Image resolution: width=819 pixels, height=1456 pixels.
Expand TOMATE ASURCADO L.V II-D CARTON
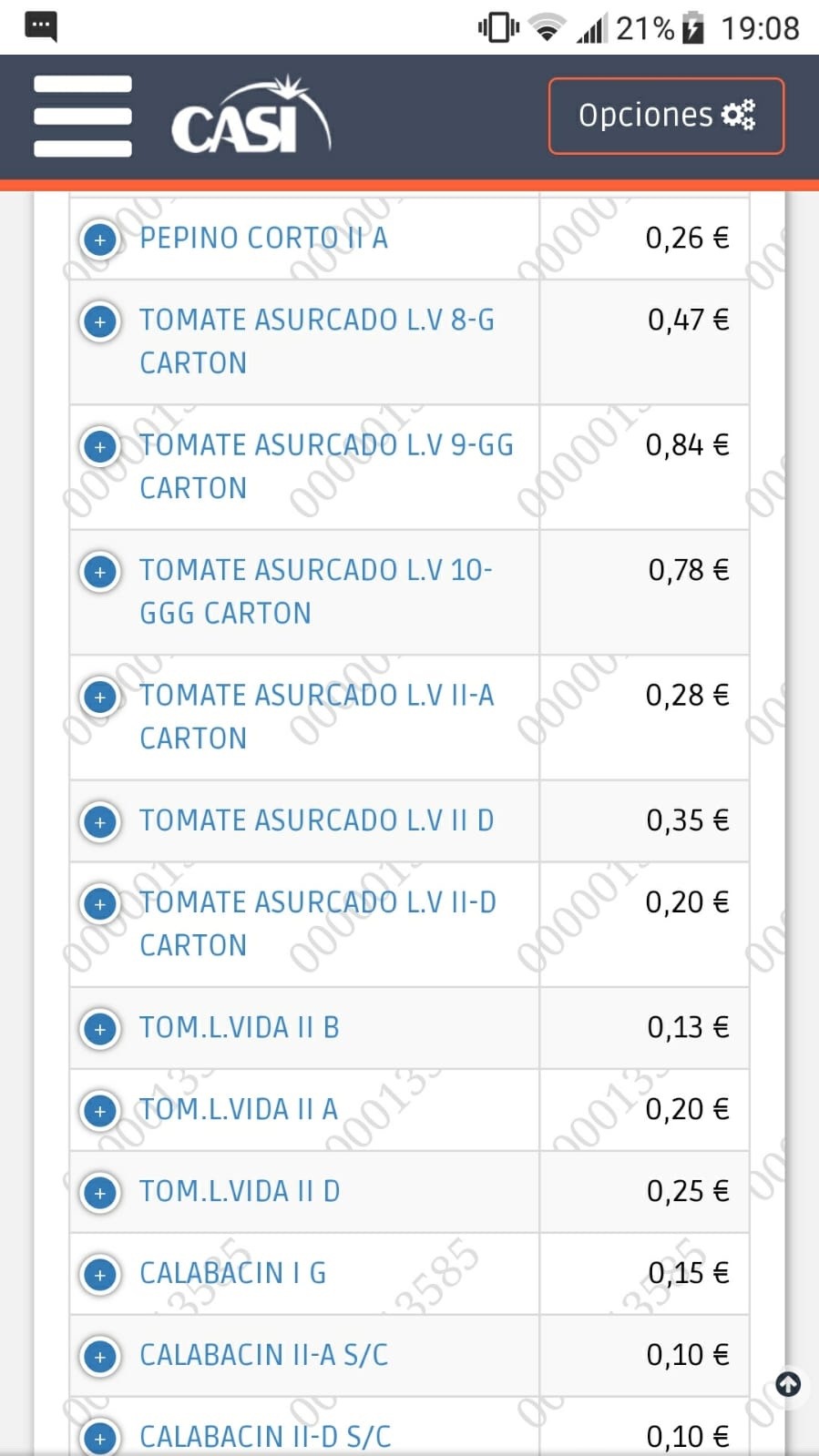[x=100, y=903]
